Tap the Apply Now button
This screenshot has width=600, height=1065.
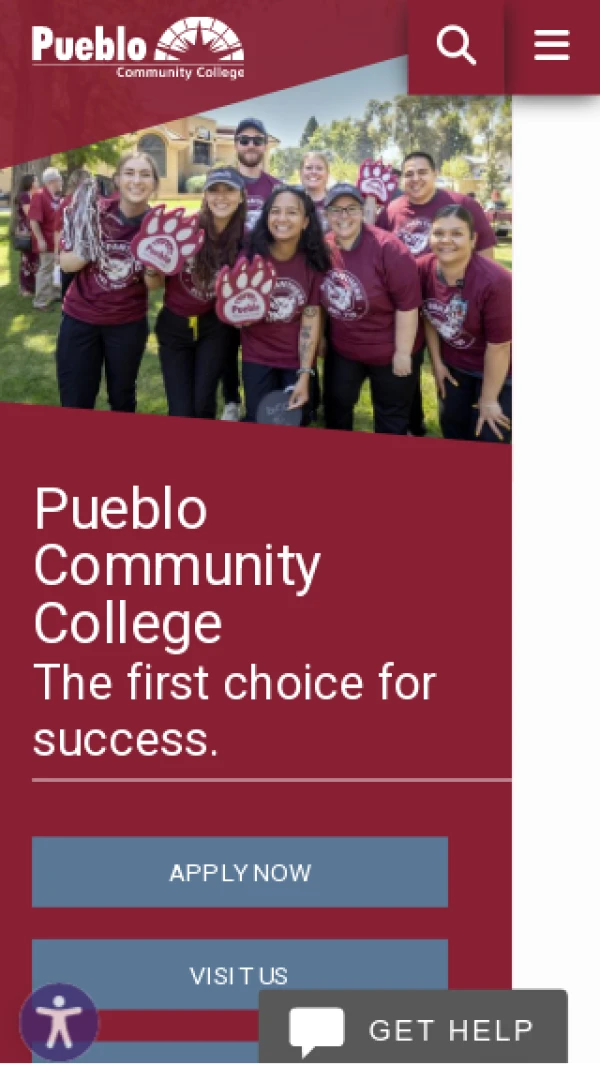(240, 872)
